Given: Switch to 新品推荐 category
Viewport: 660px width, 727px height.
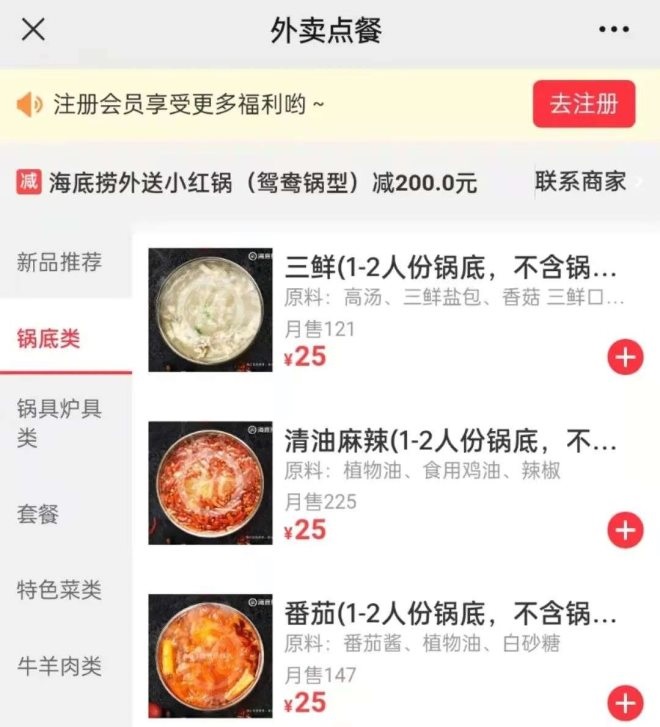Looking at the screenshot, I should [x=59, y=263].
